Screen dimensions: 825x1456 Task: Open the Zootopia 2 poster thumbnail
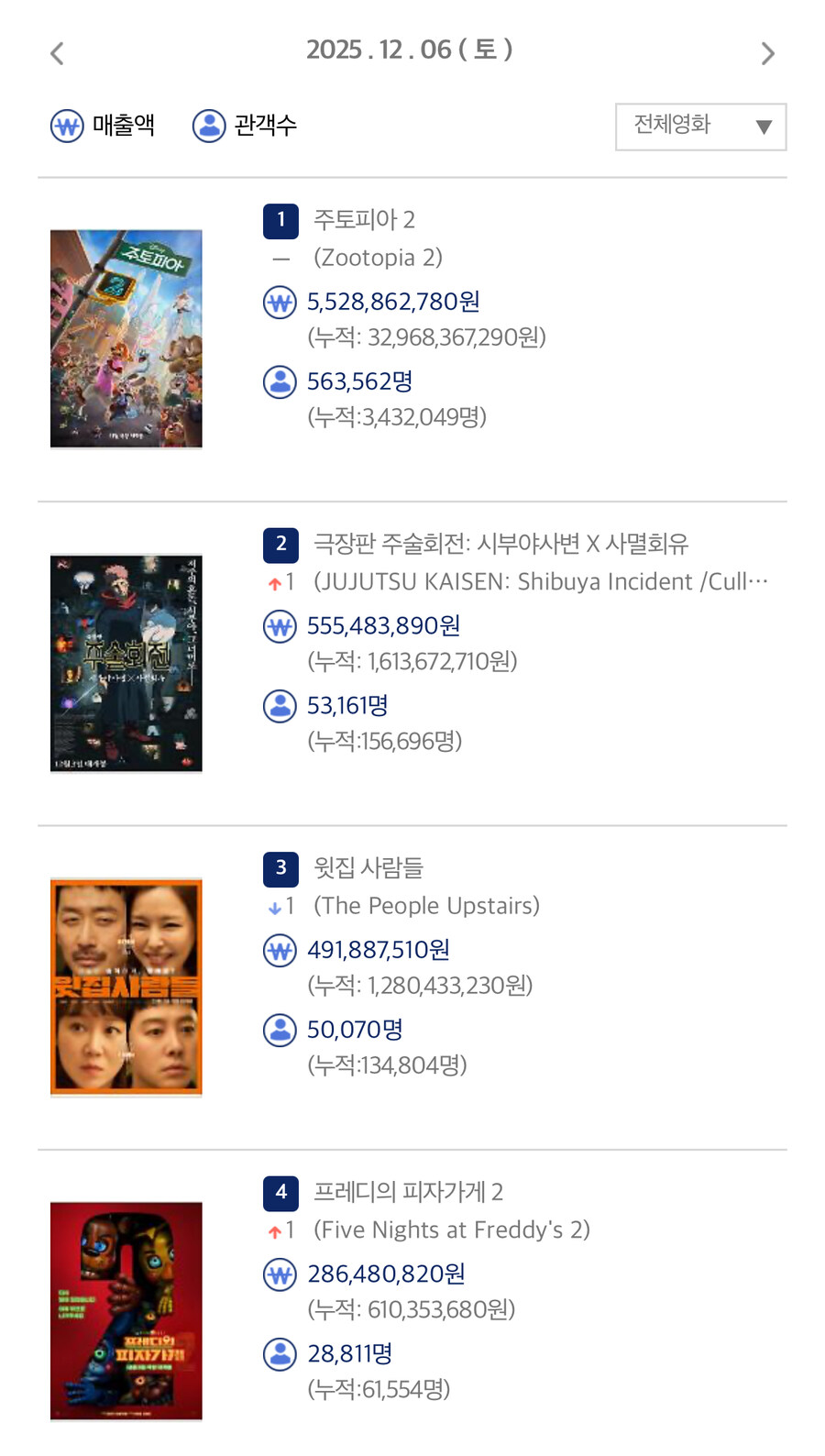[x=126, y=338]
